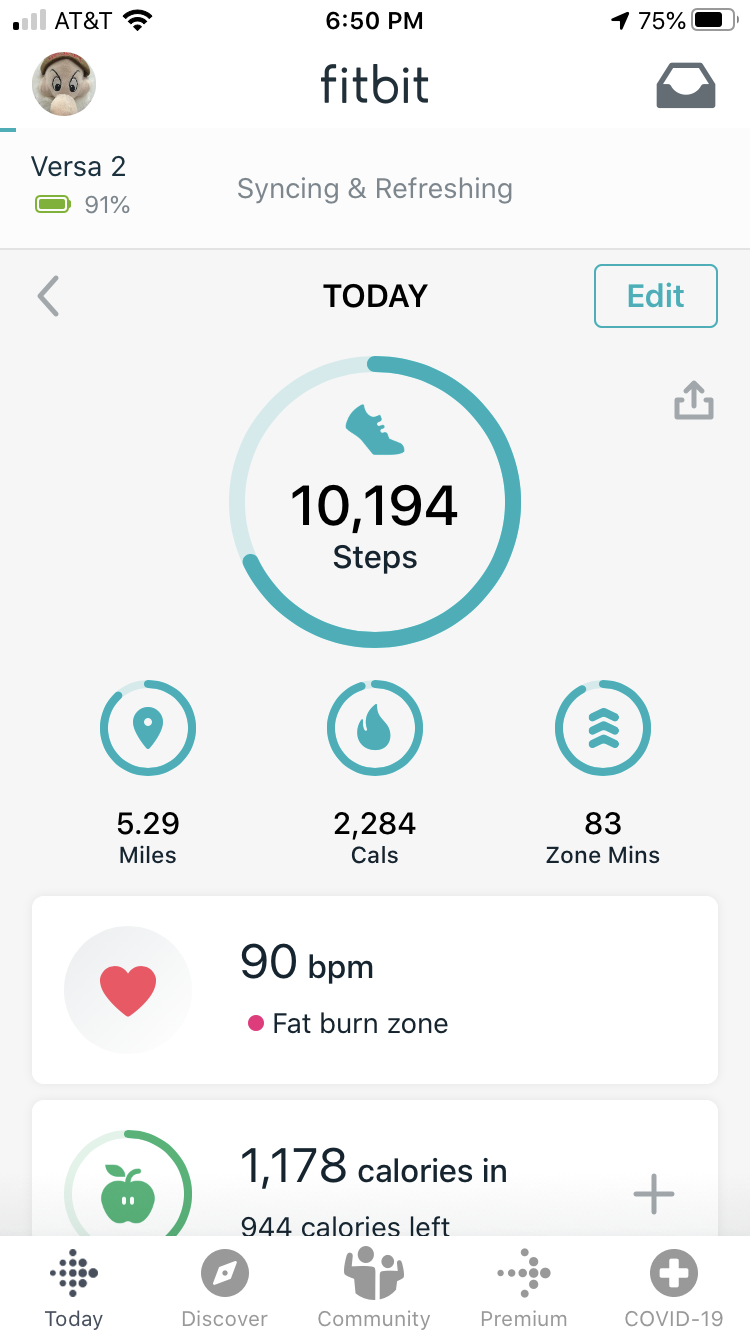Viewport: 750px width, 1334px height.
Task: Switch to the COVID-19 tab
Action: tap(673, 1290)
